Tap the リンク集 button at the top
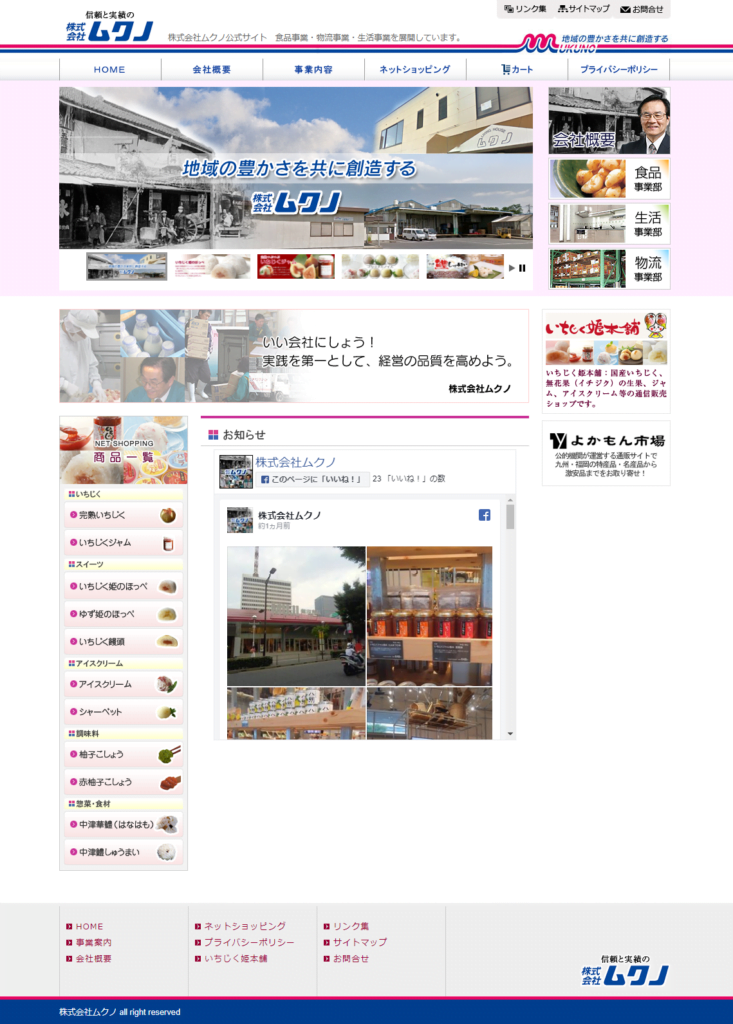Image resolution: width=733 pixels, height=1024 pixels. tap(525, 9)
